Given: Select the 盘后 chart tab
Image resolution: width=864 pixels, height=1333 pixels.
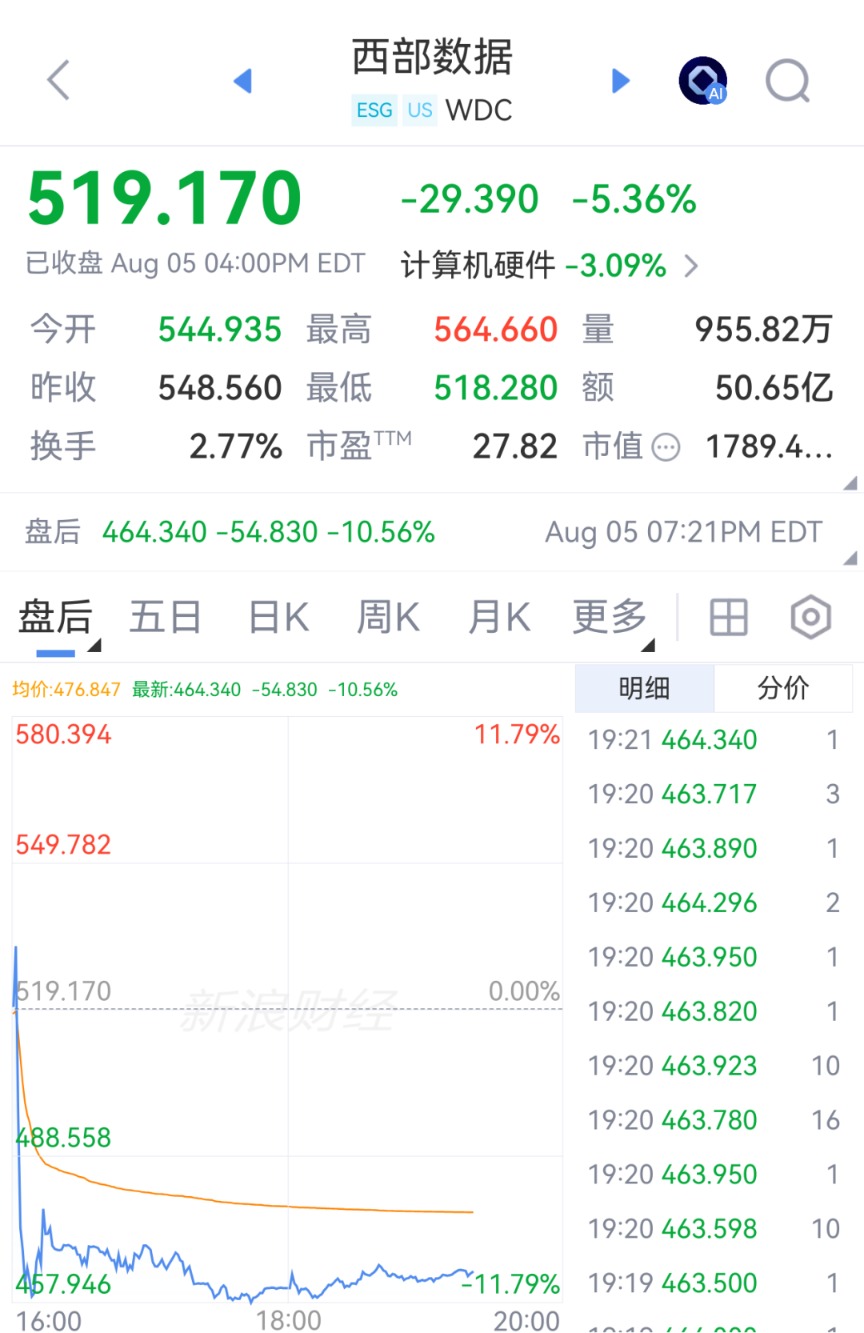Looking at the screenshot, I should click(x=55, y=618).
